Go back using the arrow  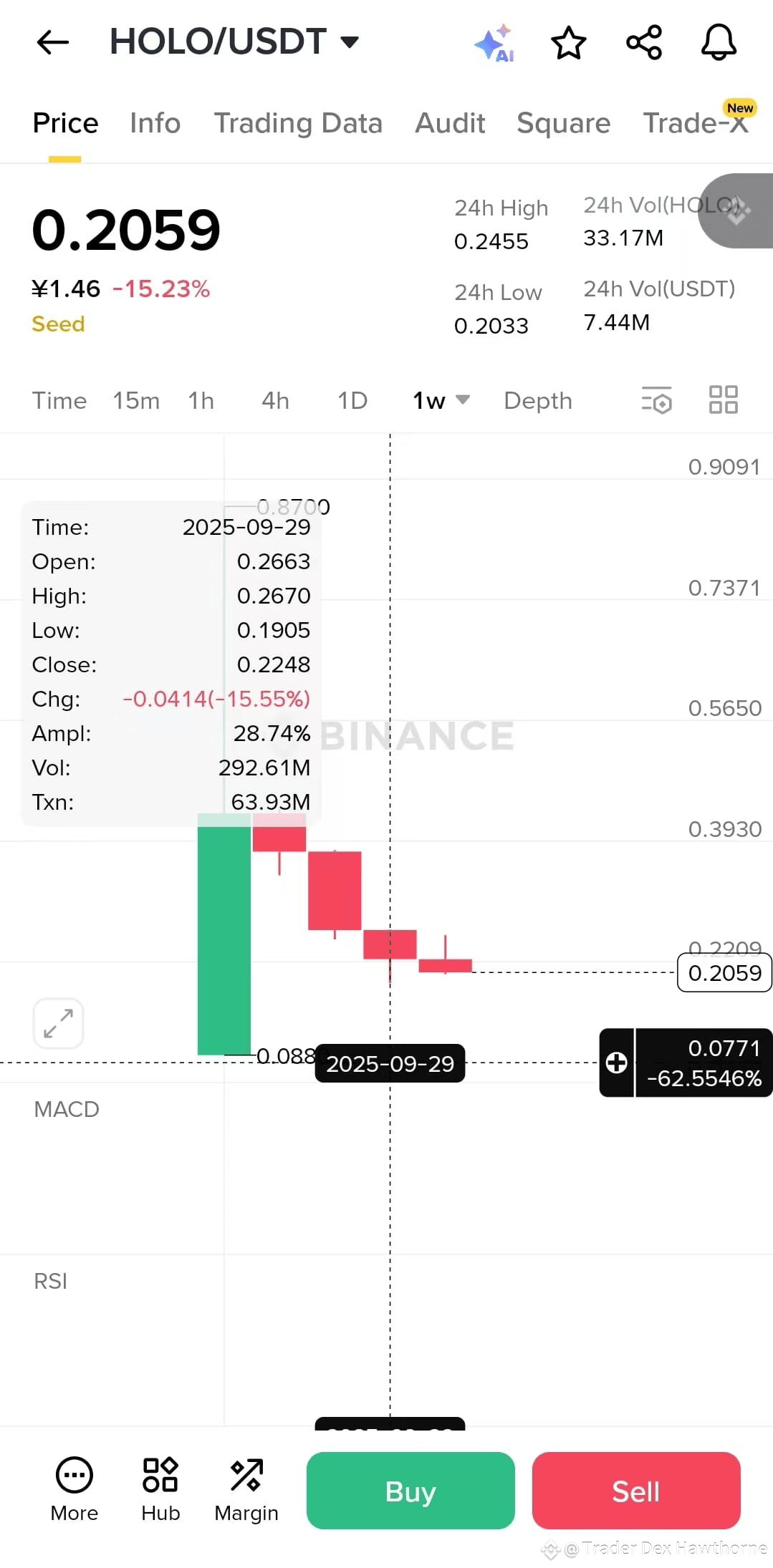[52, 42]
